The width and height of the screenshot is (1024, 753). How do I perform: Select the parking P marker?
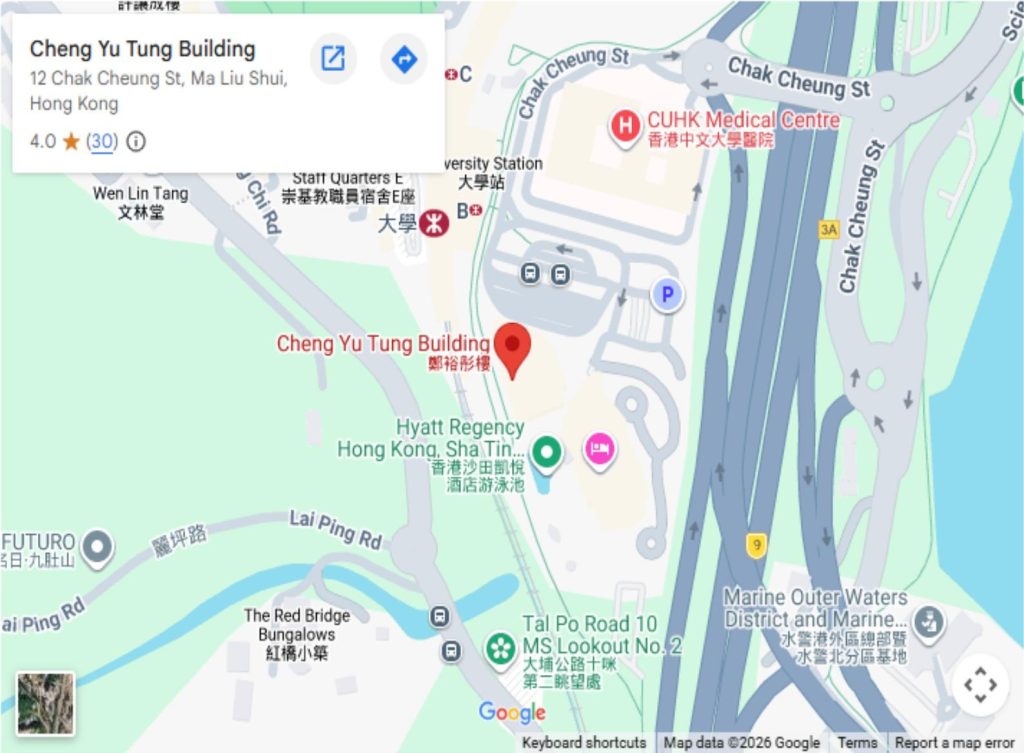click(667, 295)
